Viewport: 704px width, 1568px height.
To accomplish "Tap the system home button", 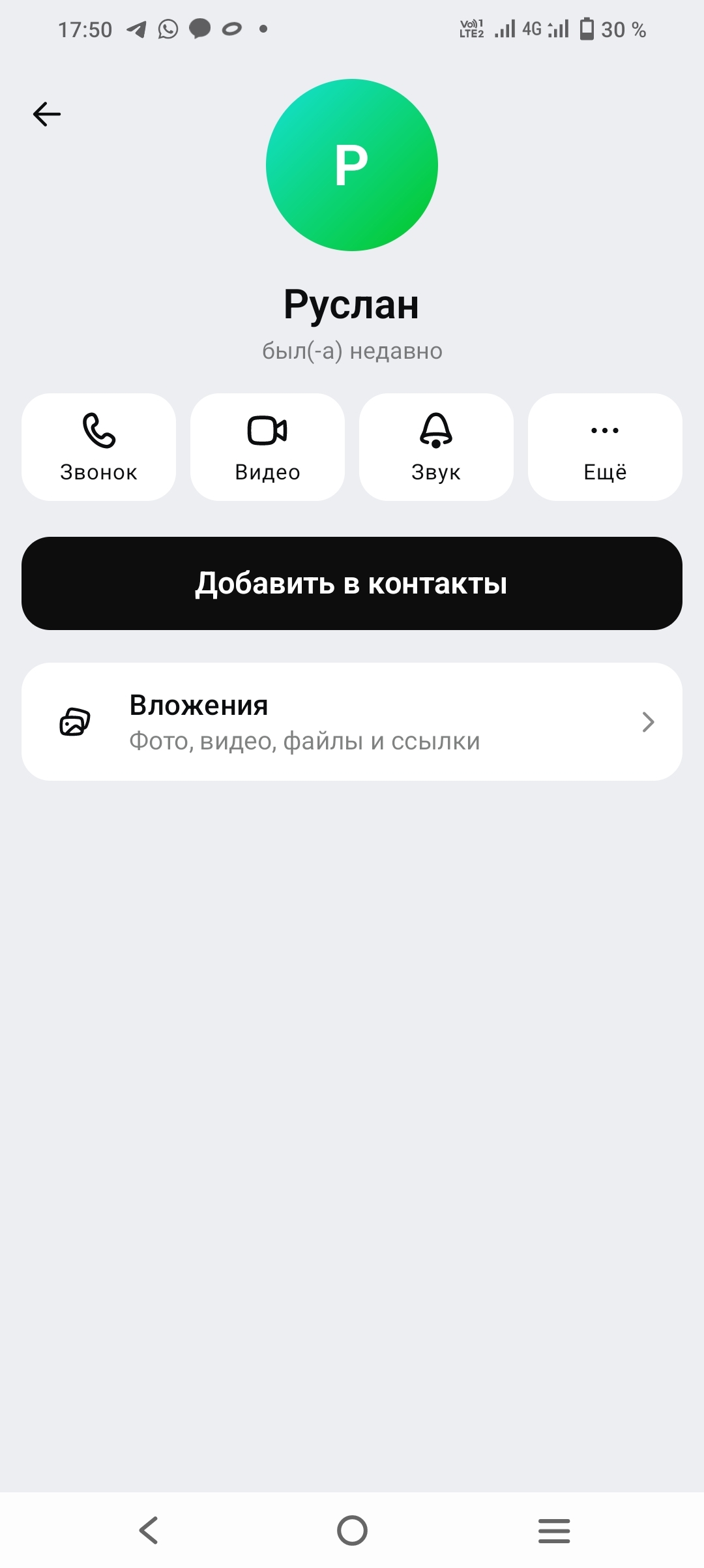I will 352,1530.
